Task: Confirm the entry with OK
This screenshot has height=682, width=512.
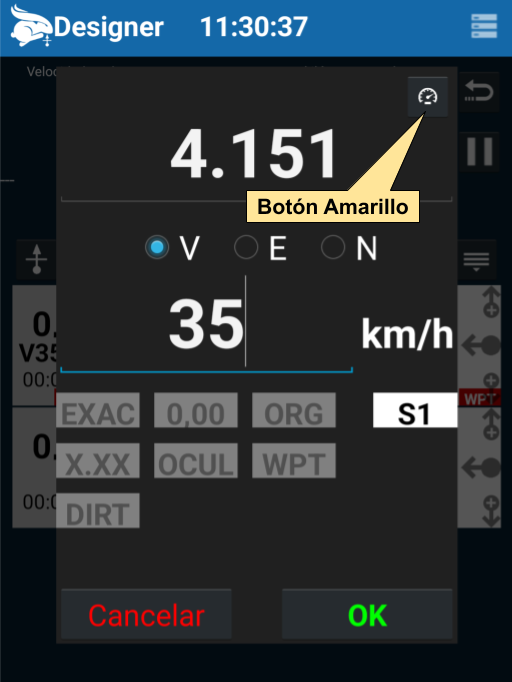Action: click(x=367, y=614)
